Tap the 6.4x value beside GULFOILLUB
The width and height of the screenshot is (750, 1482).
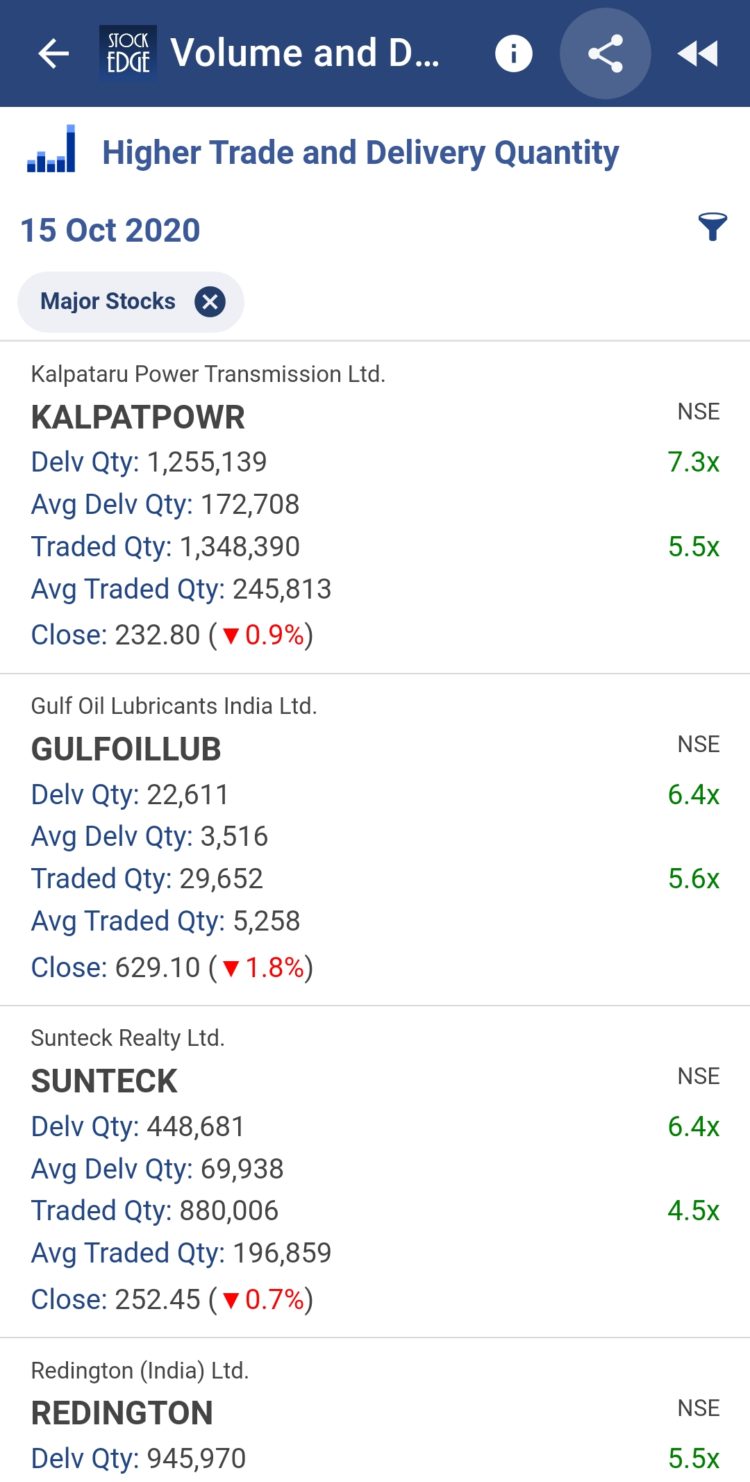tap(694, 793)
